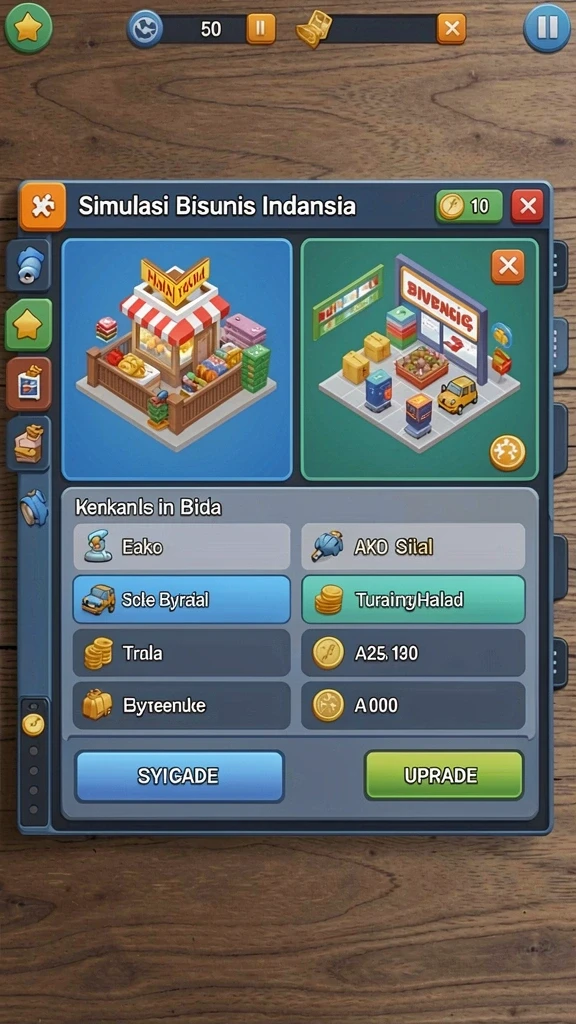Select the Eako row
This screenshot has height=1024, width=576.
[x=182, y=547]
